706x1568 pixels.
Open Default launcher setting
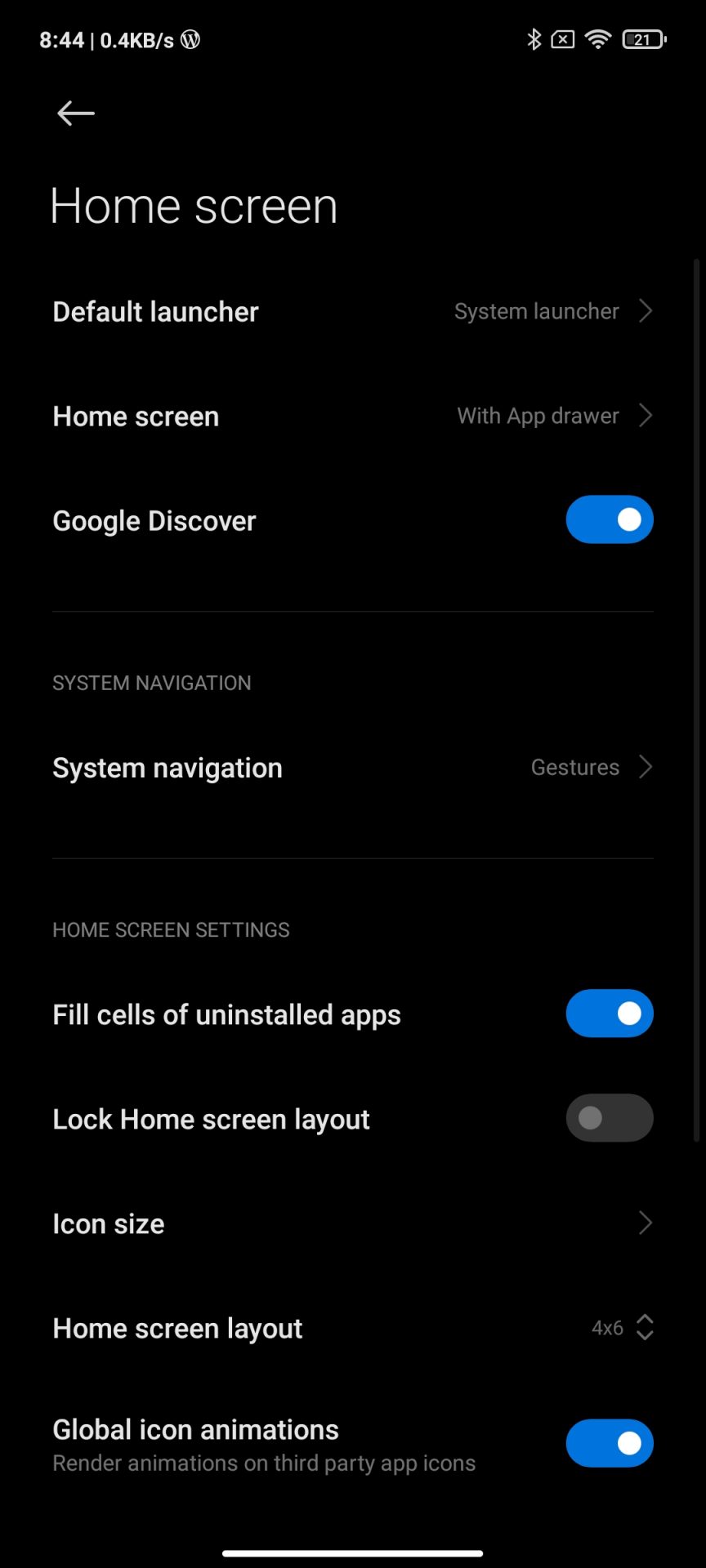coord(352,311)
